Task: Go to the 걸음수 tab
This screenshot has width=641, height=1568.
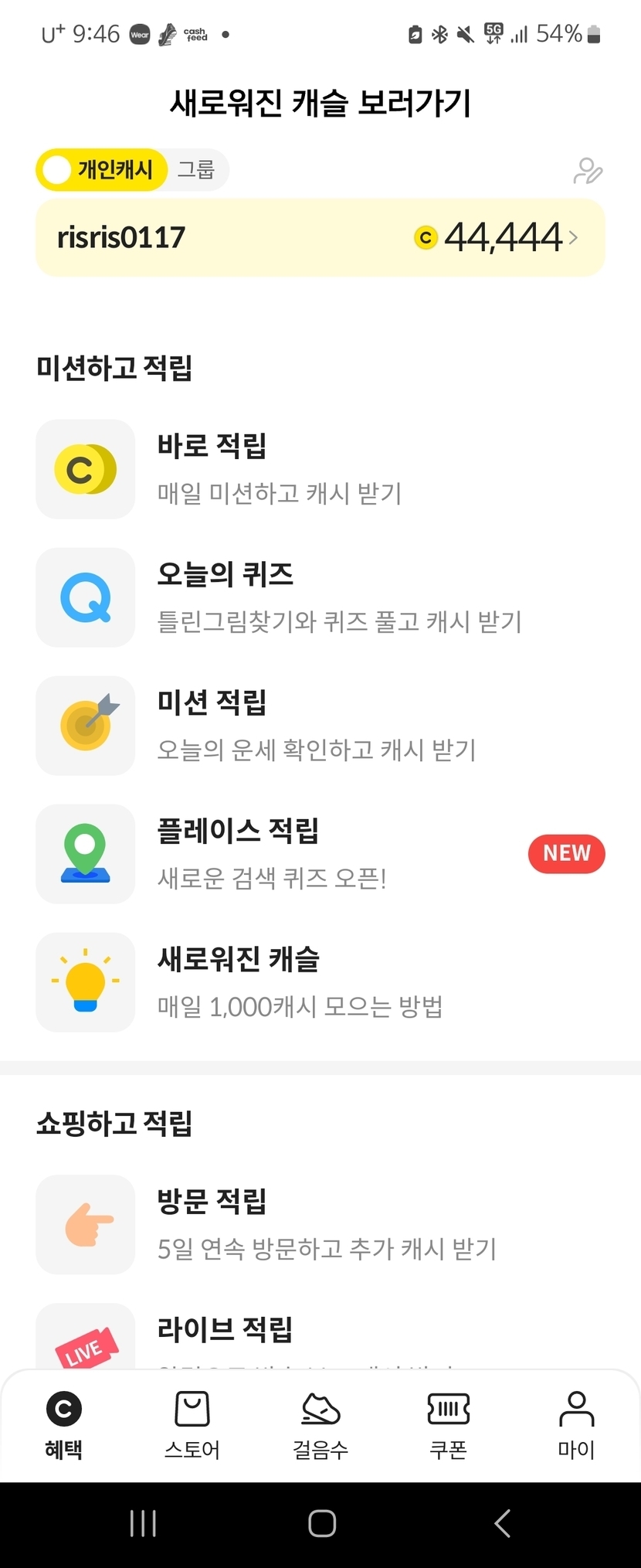Action: point(320,1426)
